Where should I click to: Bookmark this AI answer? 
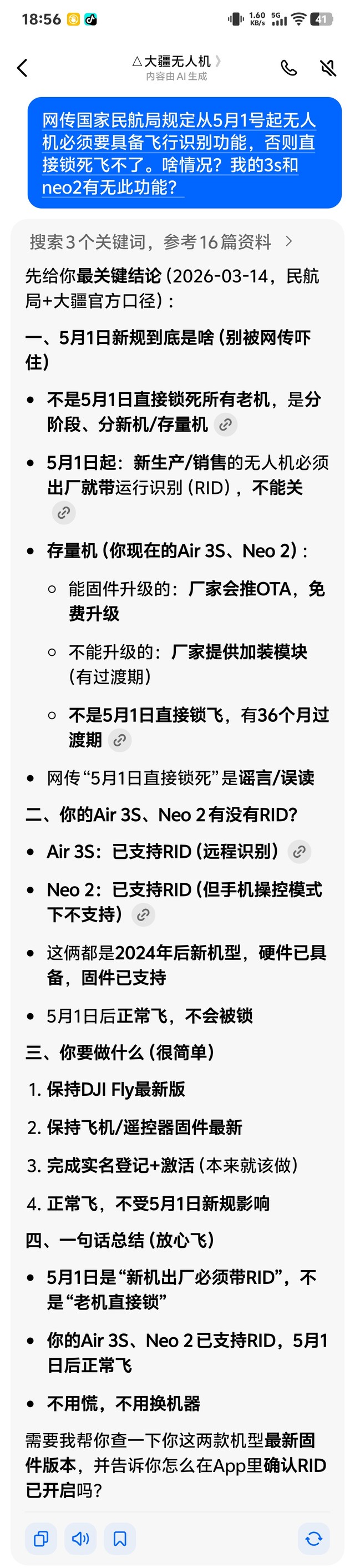point(120,1539)
